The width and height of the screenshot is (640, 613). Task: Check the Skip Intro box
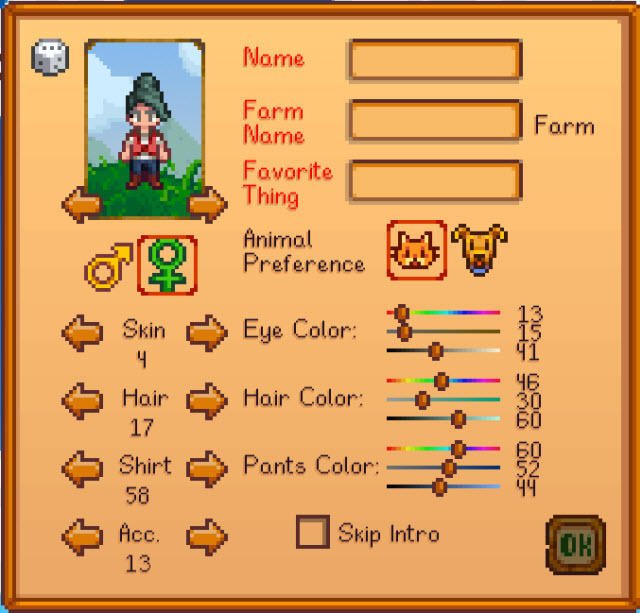point(312,532)
